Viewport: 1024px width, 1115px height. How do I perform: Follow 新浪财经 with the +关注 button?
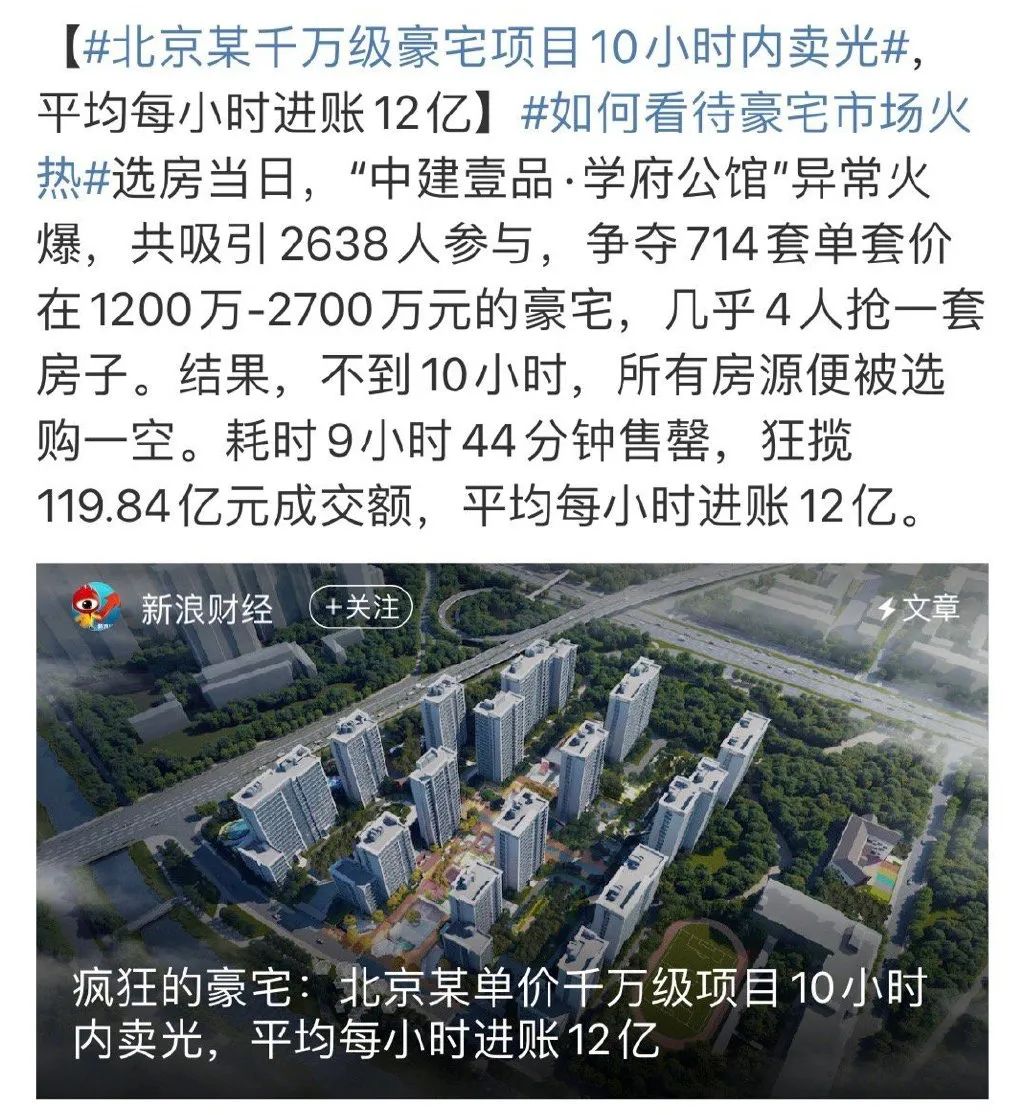360,607
